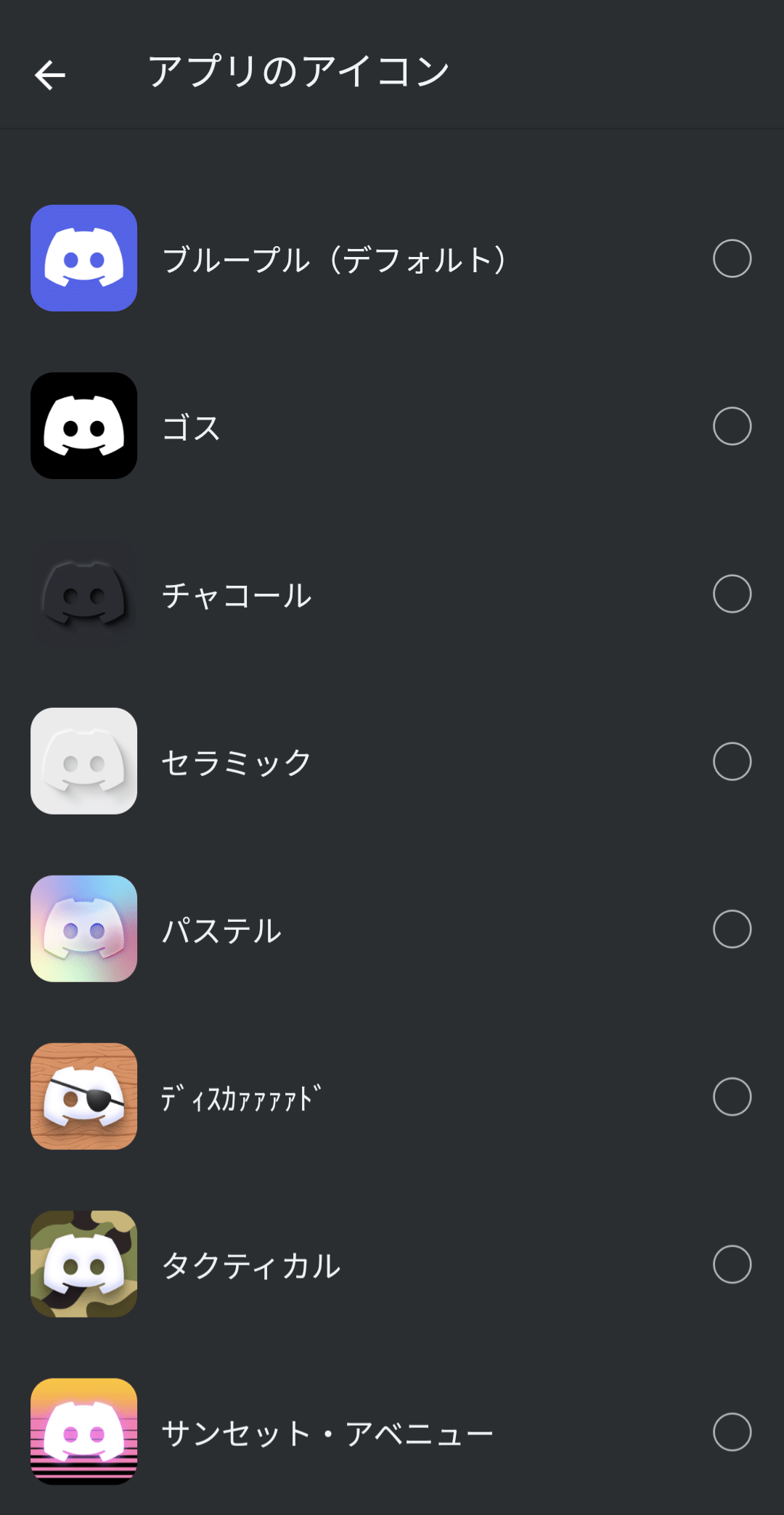Tap the pirate eyepatch Discord icon
Screen dimensions: 784x1515
point(83,1096)
